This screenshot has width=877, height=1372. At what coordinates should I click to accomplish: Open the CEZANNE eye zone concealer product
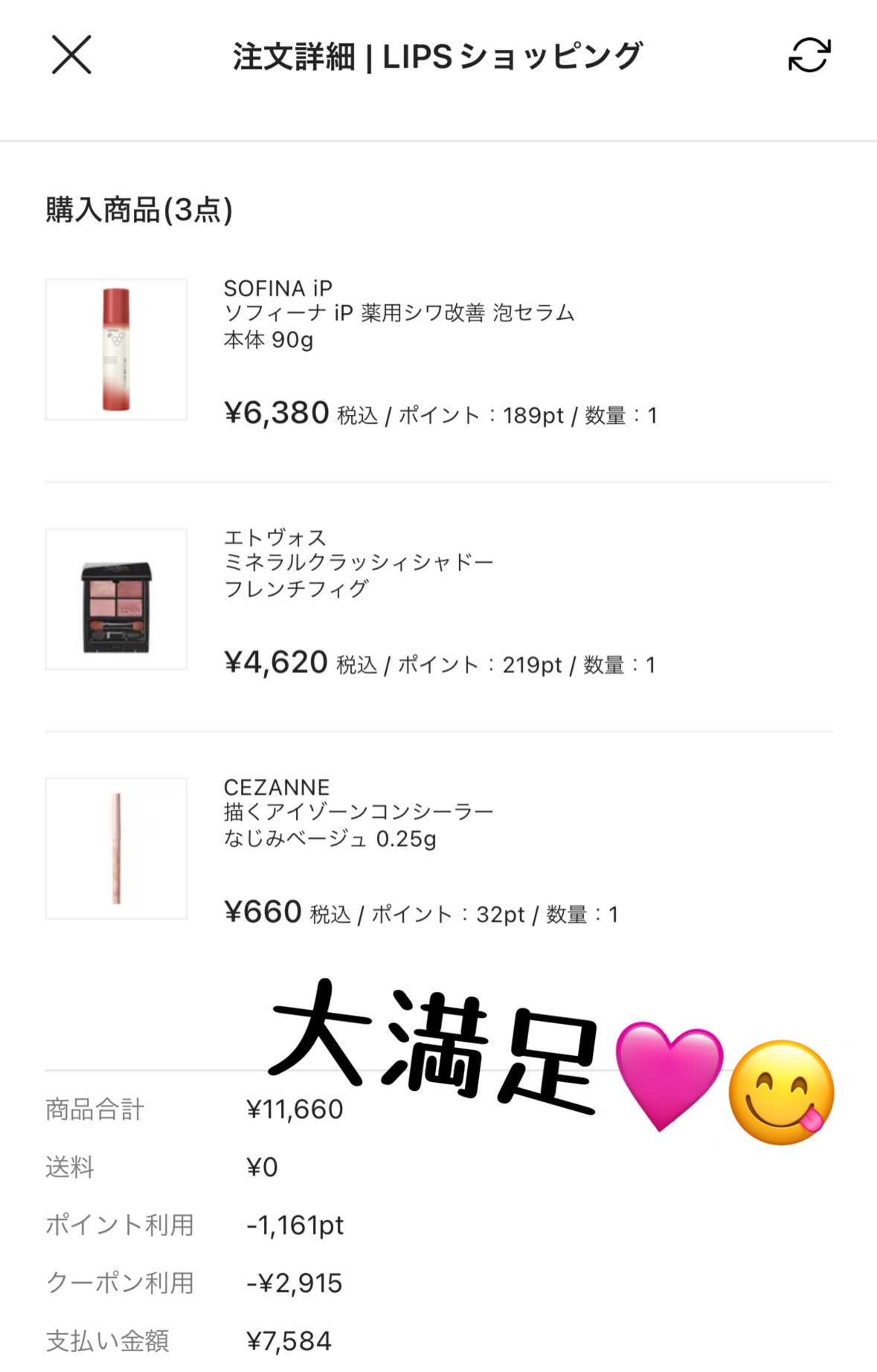tap(116, 848)
